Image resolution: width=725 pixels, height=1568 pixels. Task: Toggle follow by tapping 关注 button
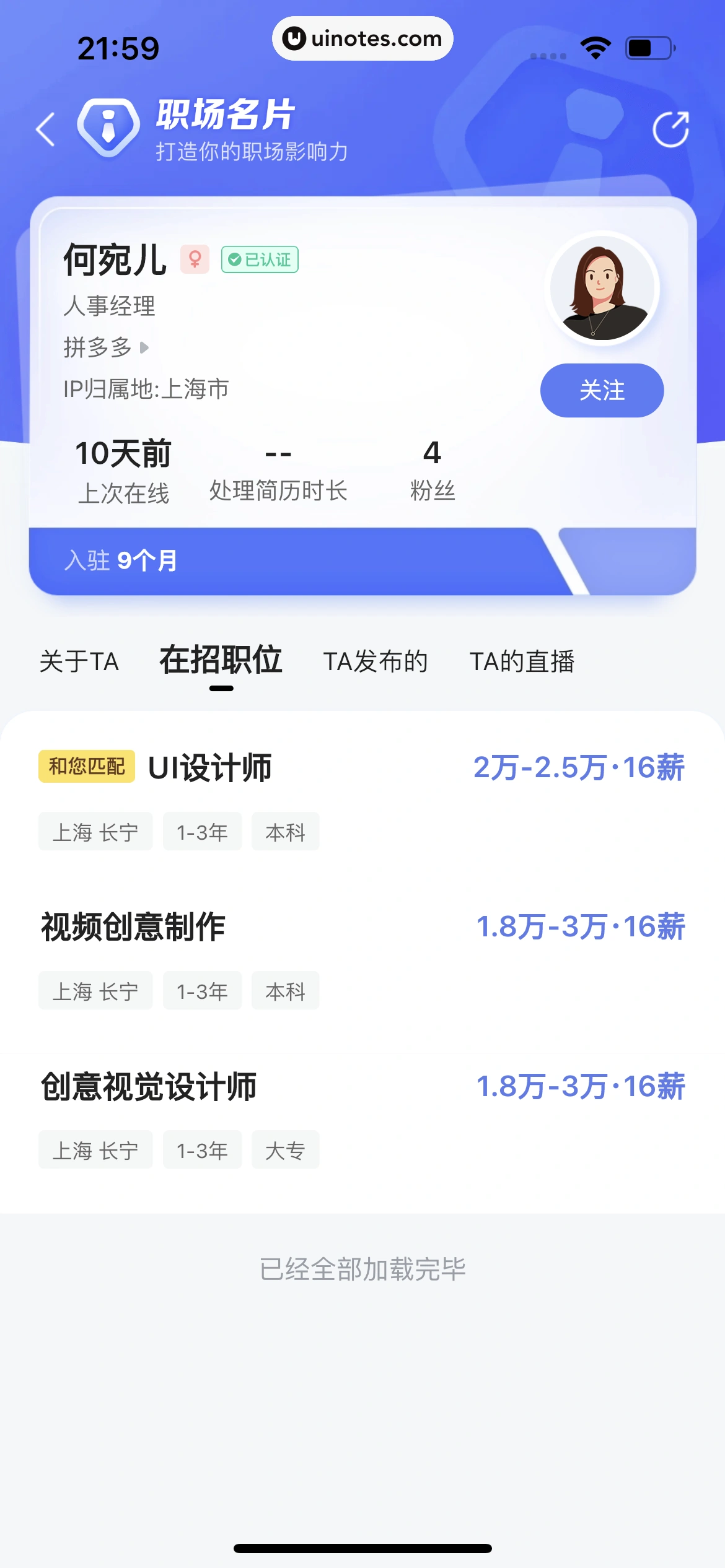coord(601,390)
